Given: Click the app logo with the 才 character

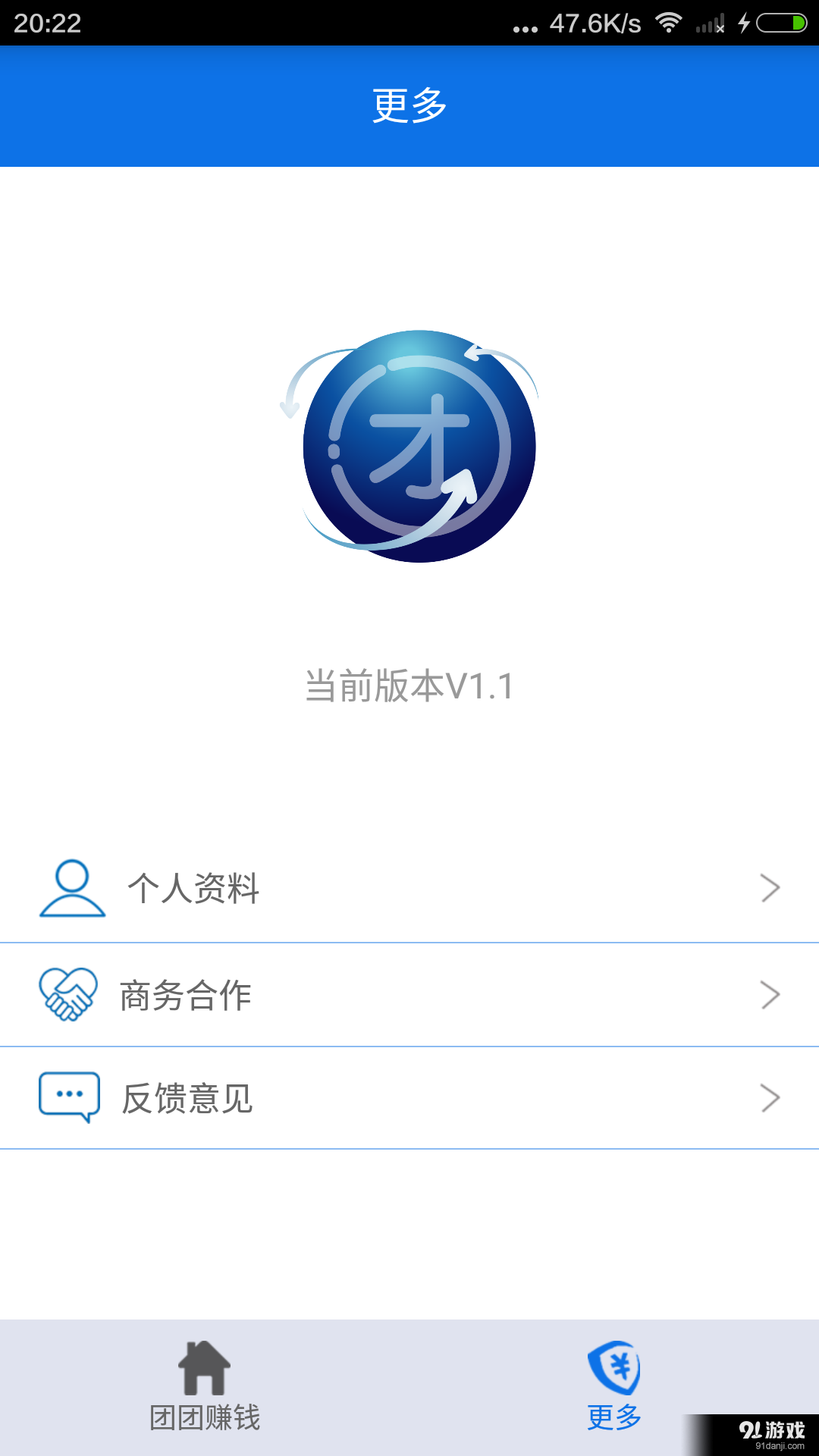Looking at the screenshot, I should (x=413, y=447).
